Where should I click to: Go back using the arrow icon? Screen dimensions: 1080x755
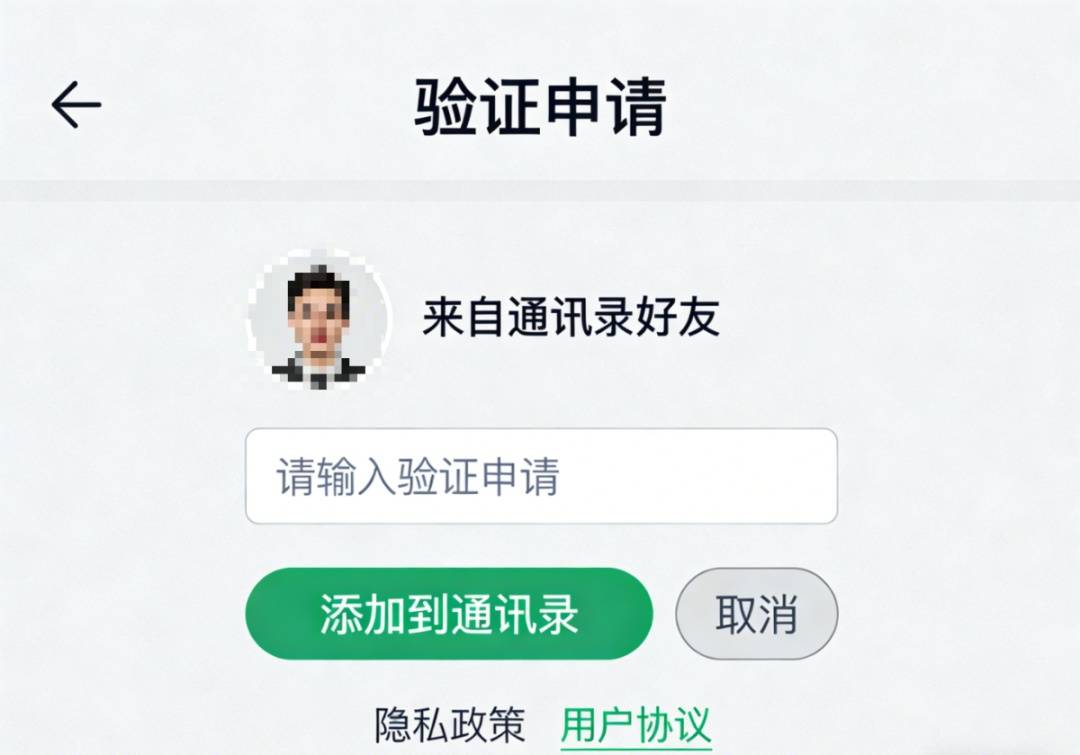click(76, 105)
